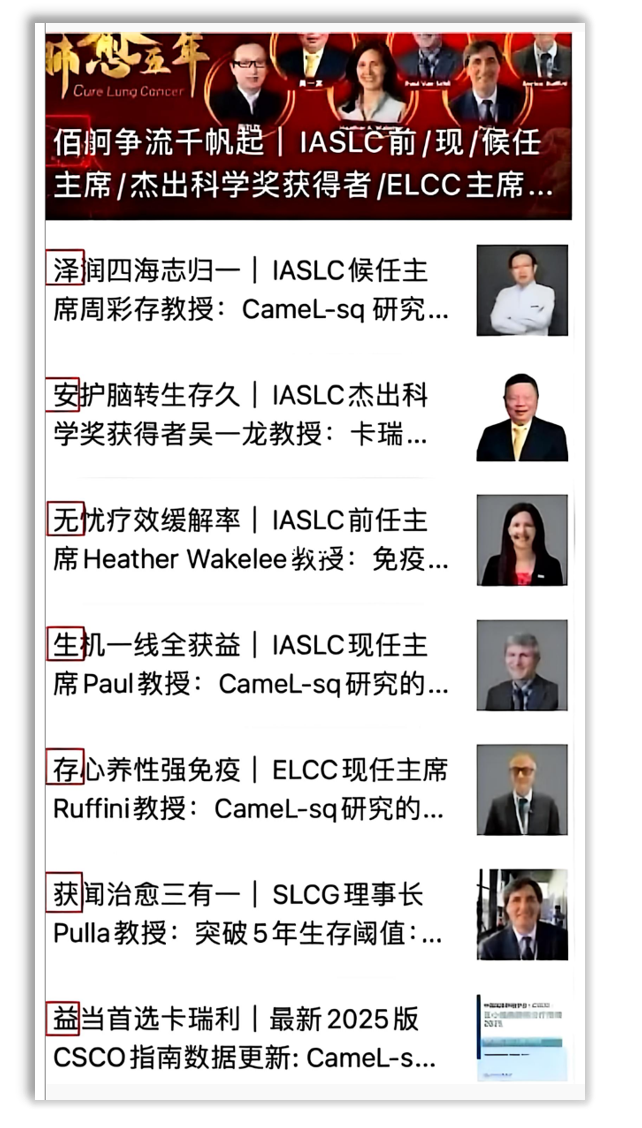Open article featuring Professor 周彩存 on CameL-sq

coord(250,290)
